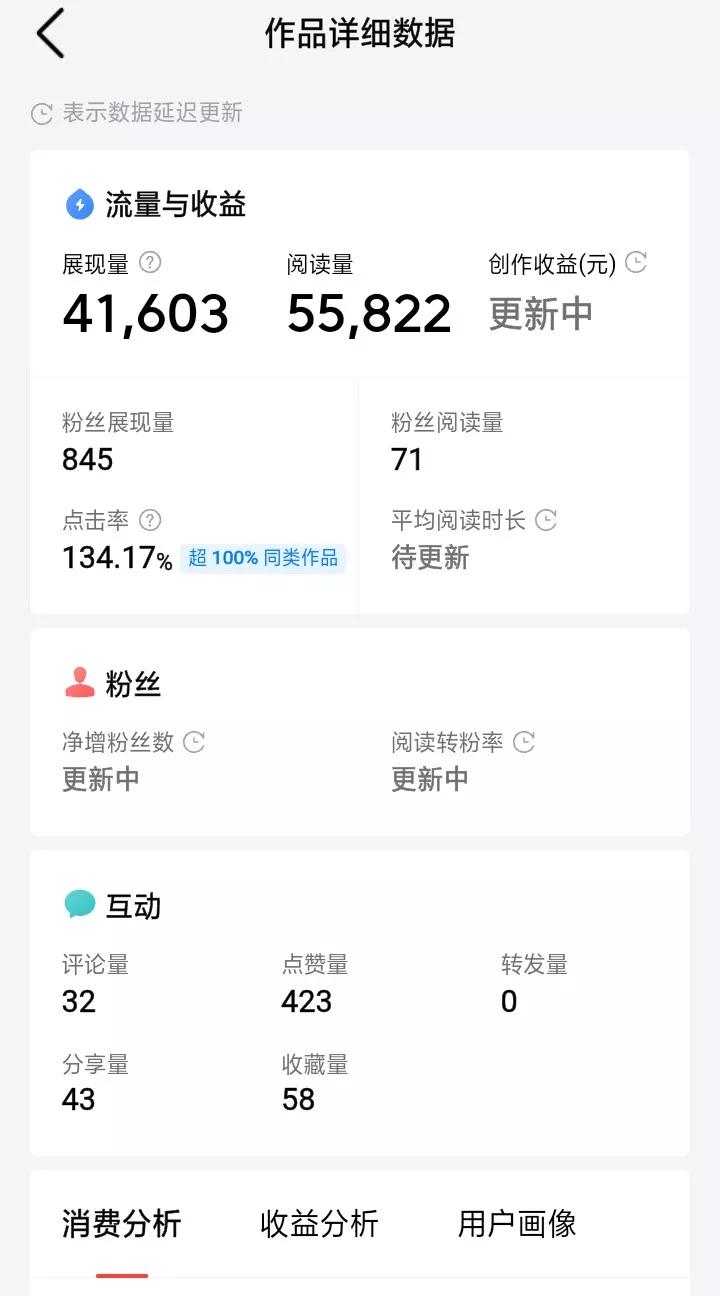Screen dimensions: 720x1296
Task: Click the lightning icon beside 流量与收益
Action: coord(78,203)
